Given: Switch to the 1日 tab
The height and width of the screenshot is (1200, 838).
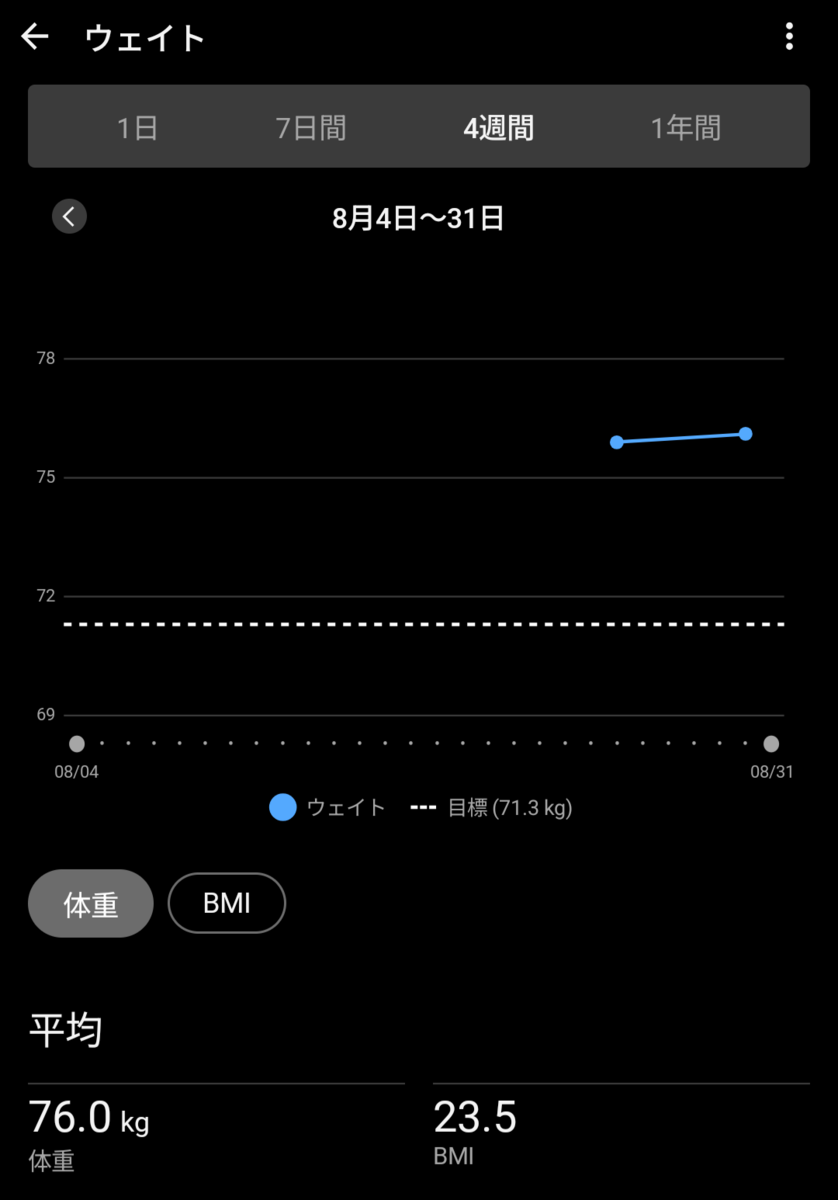Looking at the screenshot, I should pyautogui.click(x=137, y=128).
